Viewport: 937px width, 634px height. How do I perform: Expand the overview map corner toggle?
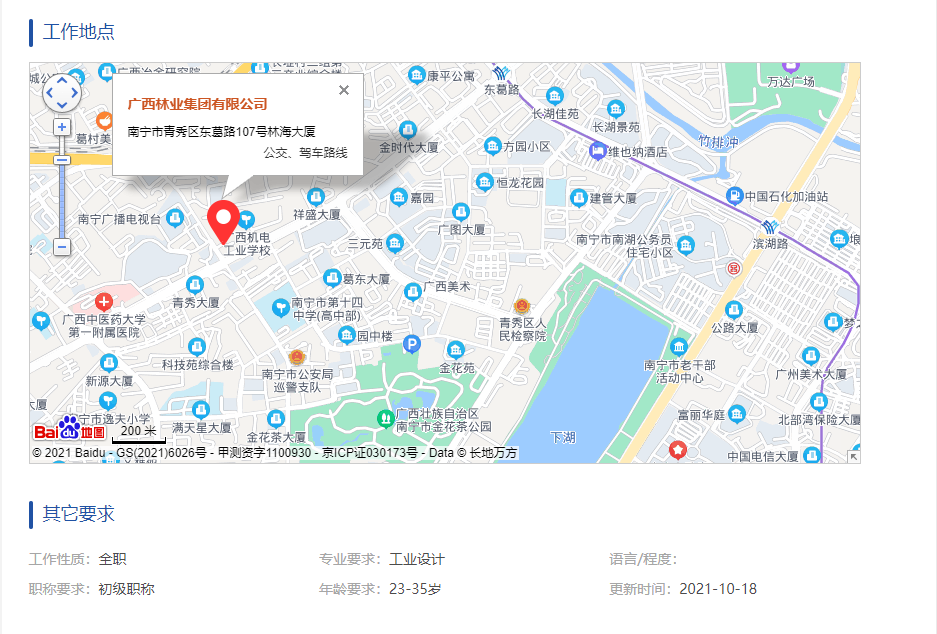point(853,456)
